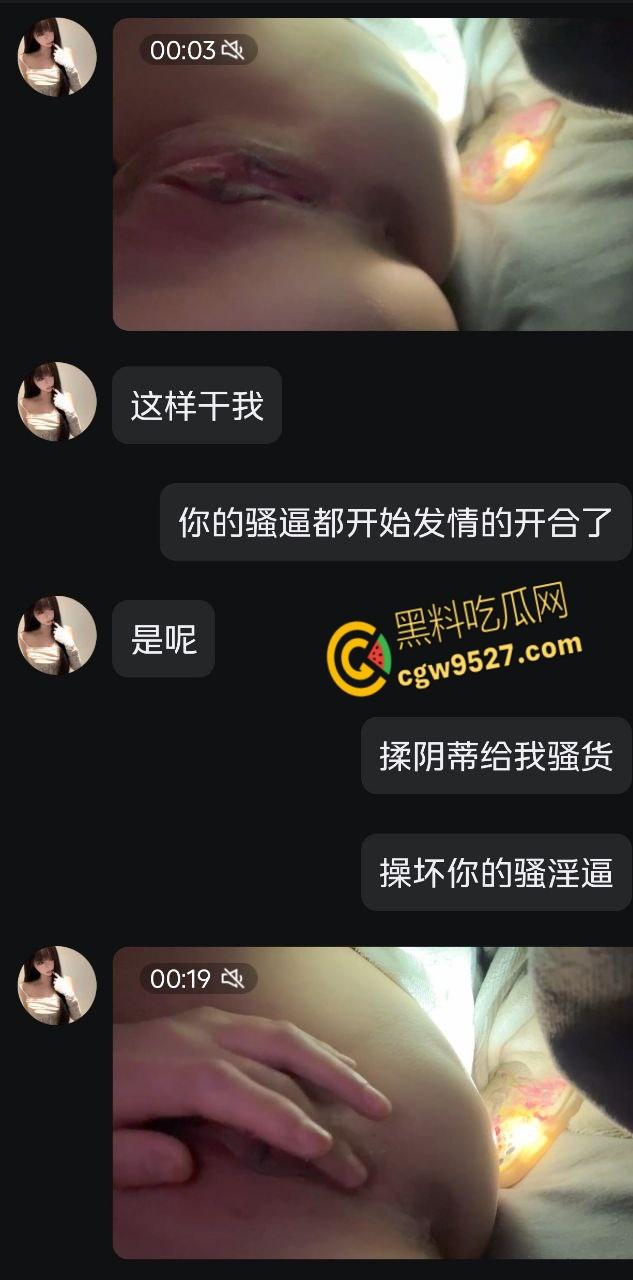Open the sender's avatar beside the 00:03 video
Screen dimensions: 633x1280
(x=57, y=57)
